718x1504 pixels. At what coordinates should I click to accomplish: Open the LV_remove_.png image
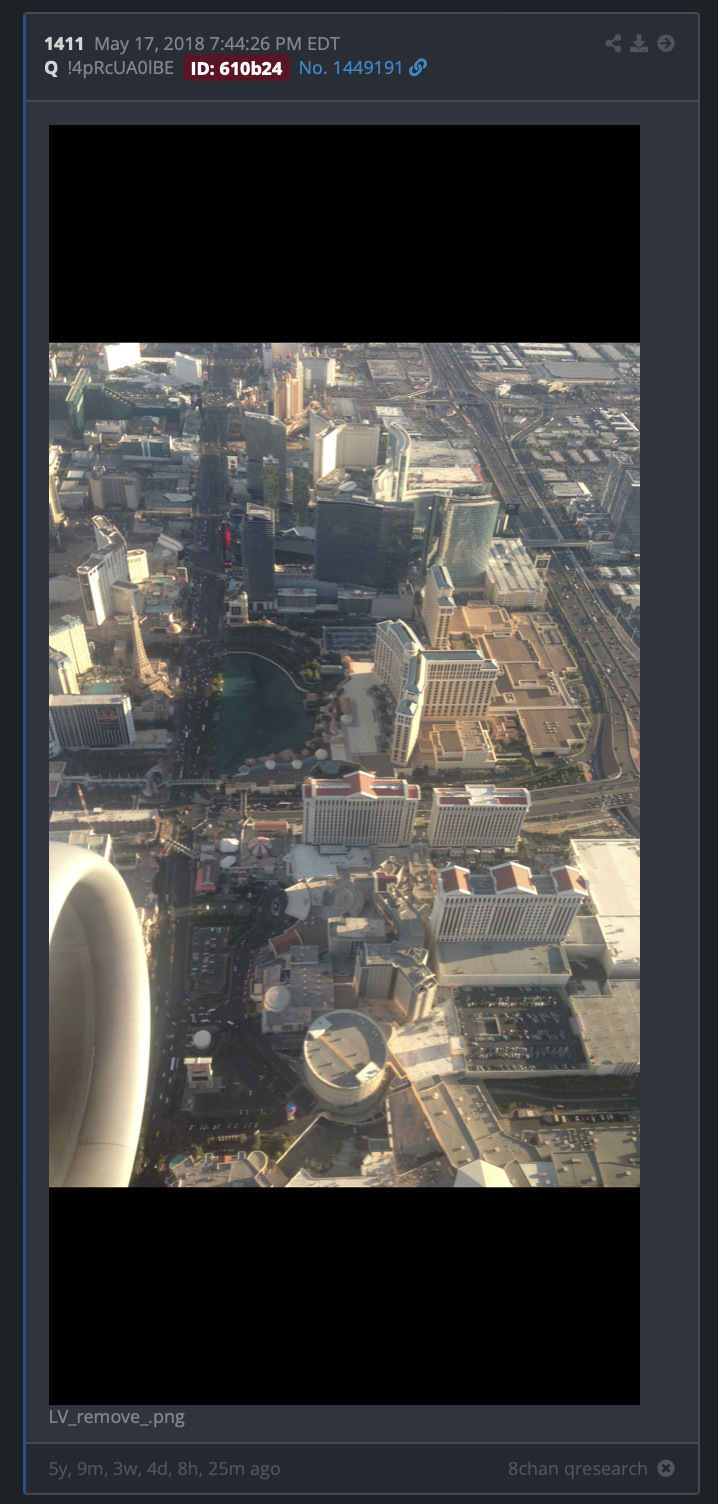[x=344, y=764]
